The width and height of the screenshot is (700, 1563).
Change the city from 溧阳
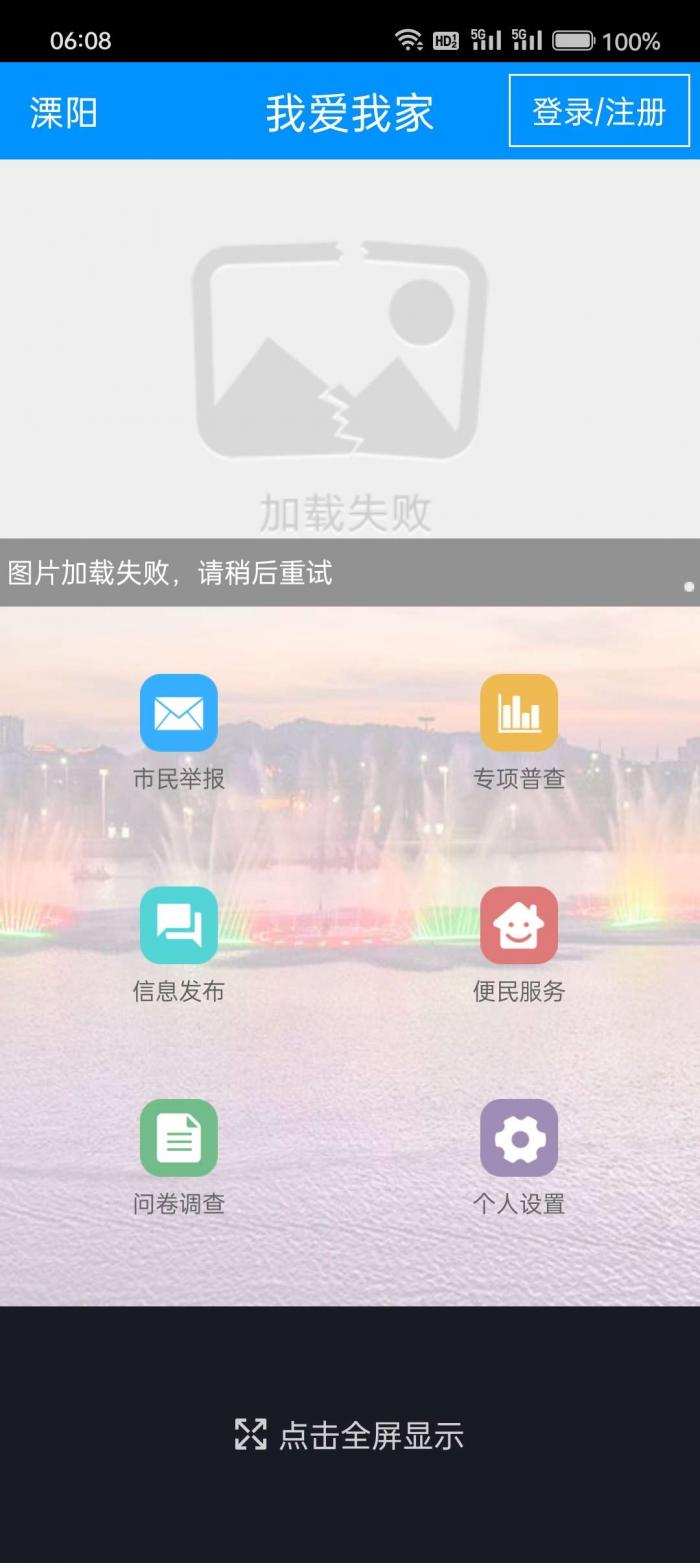pos(63,112)
